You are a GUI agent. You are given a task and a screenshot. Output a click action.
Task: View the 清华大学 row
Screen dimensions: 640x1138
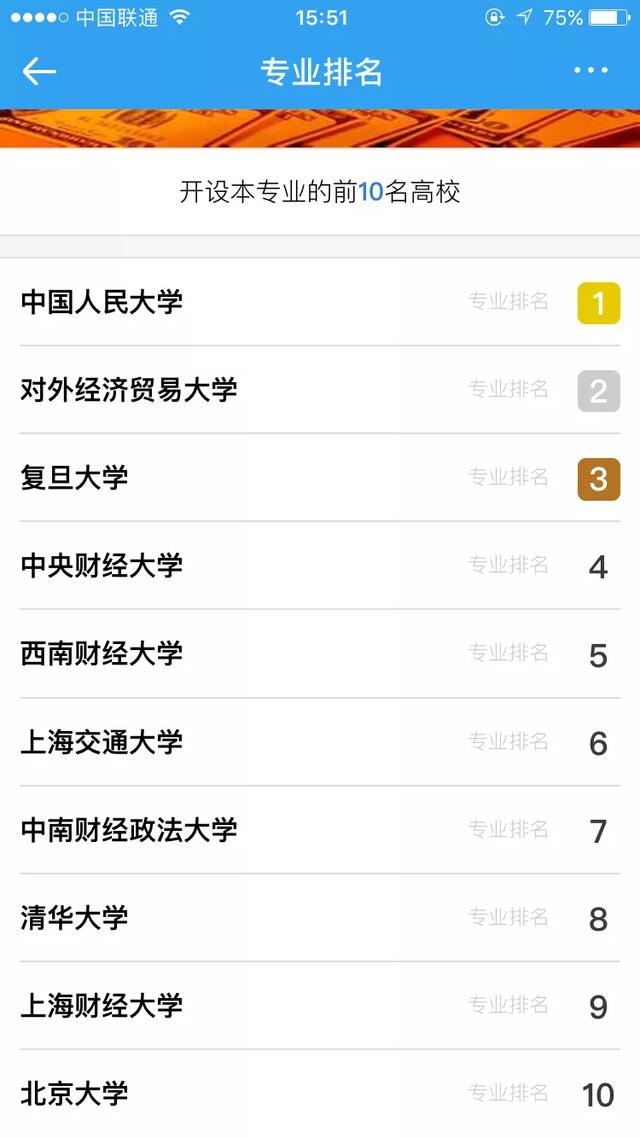[x=75, y=918]
